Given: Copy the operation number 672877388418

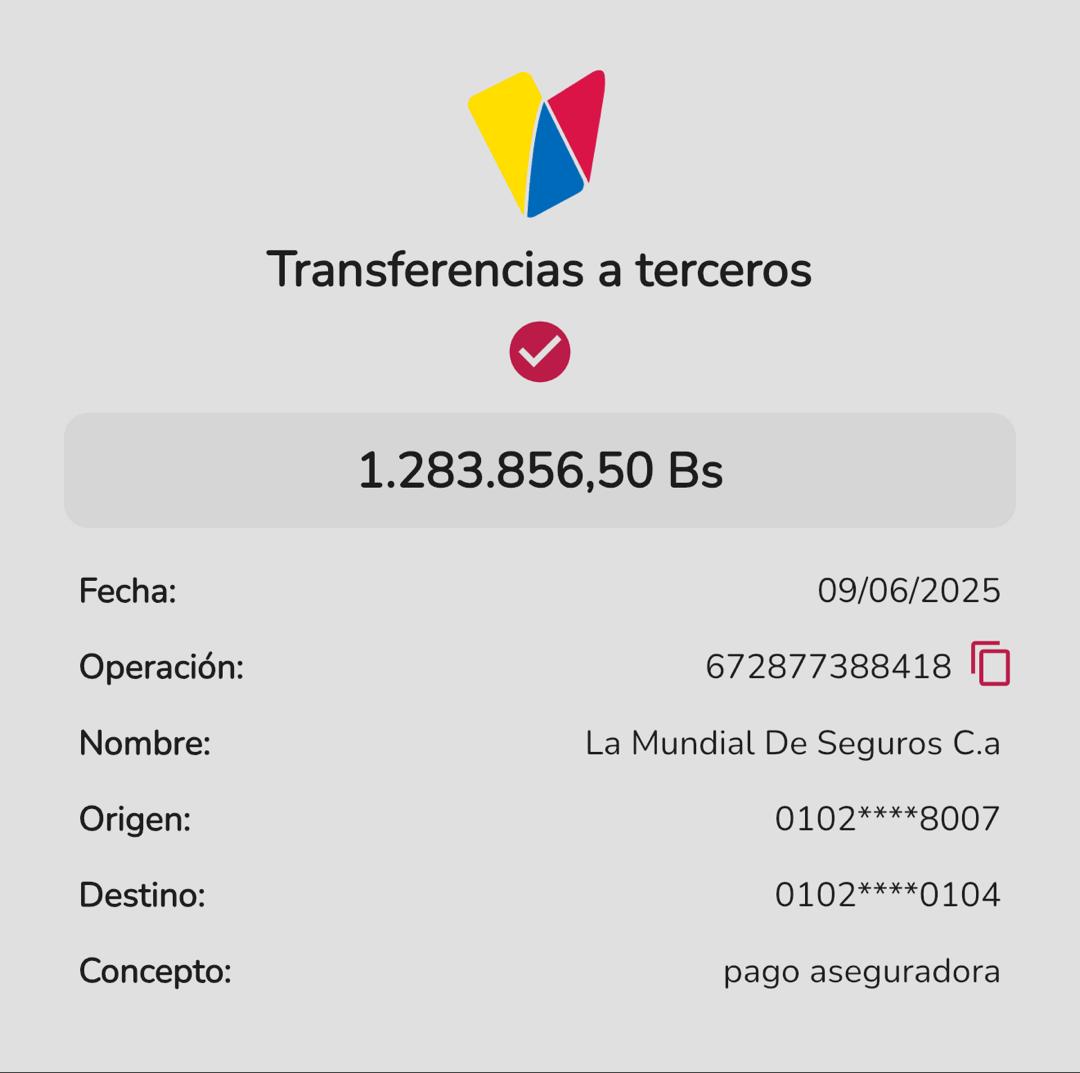Looking at the screenshot, I should [x=990, y=664].
